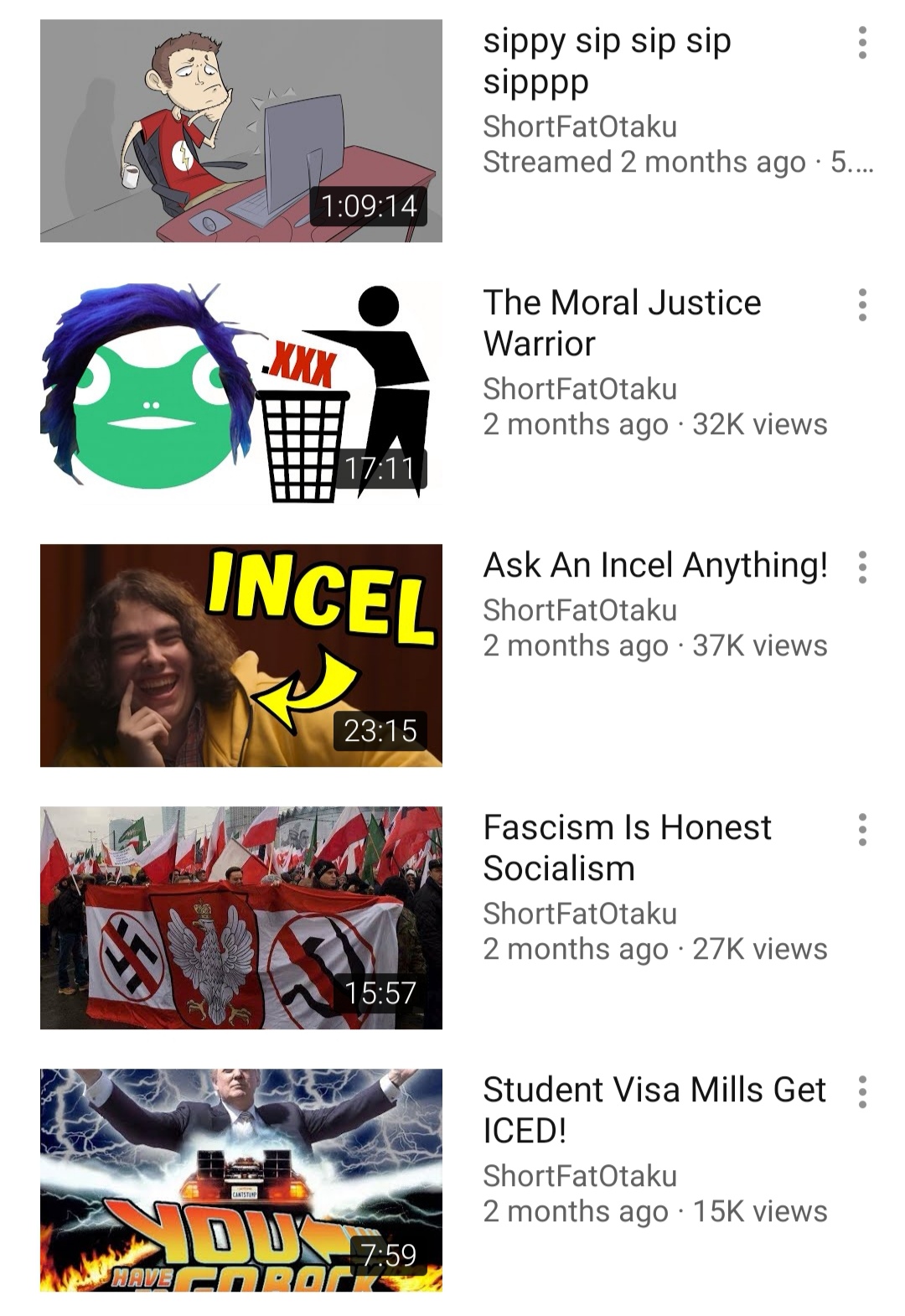Open options for 'sippy sip sip sip sipppp'
Screen dimensions: 905x1316
click(x=862, y=43)
